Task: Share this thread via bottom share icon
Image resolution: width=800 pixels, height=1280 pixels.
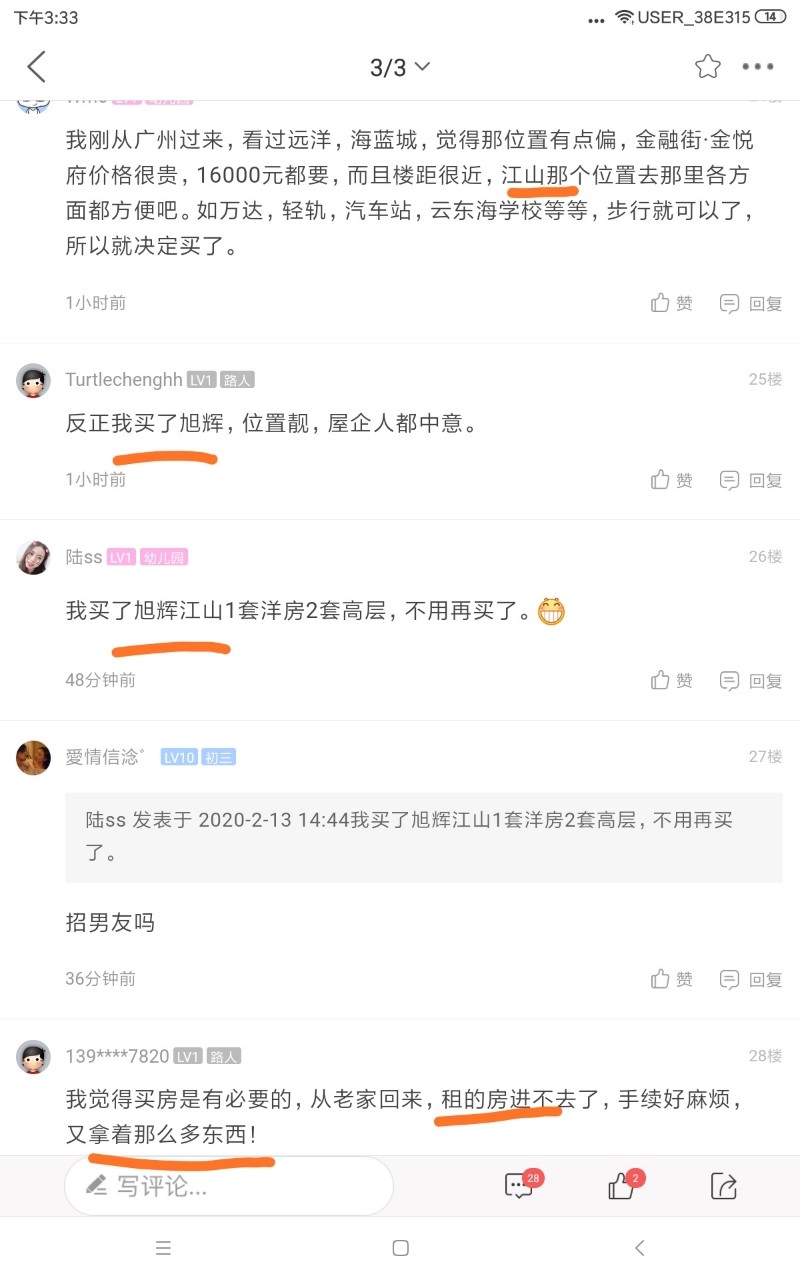Action: click(x=723, y=1186)
